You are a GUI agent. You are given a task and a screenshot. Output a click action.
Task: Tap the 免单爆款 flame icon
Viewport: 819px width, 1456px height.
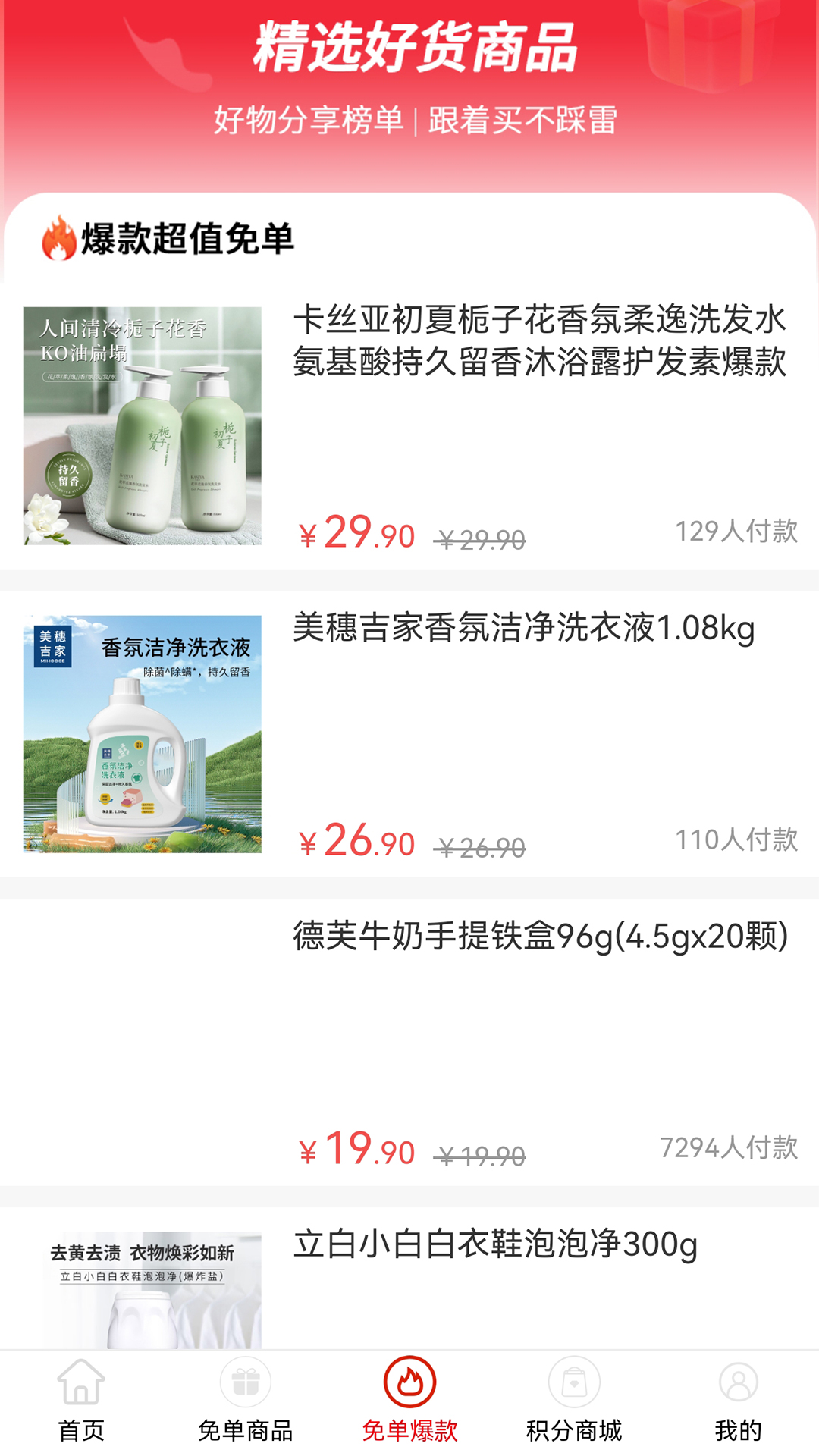click(x=409, y=1384)
